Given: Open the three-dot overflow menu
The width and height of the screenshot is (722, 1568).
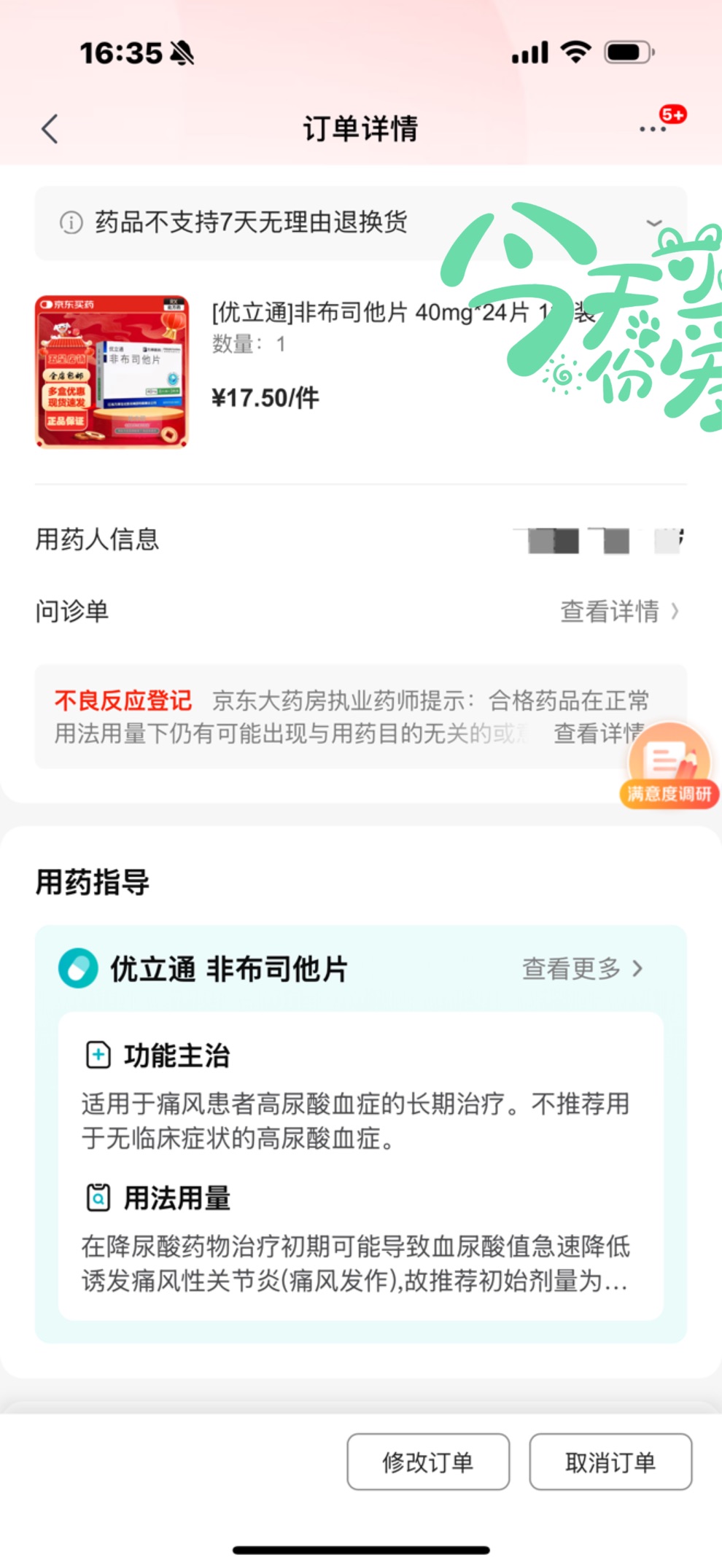Looking at the screenshot, I should pos(653,129).
